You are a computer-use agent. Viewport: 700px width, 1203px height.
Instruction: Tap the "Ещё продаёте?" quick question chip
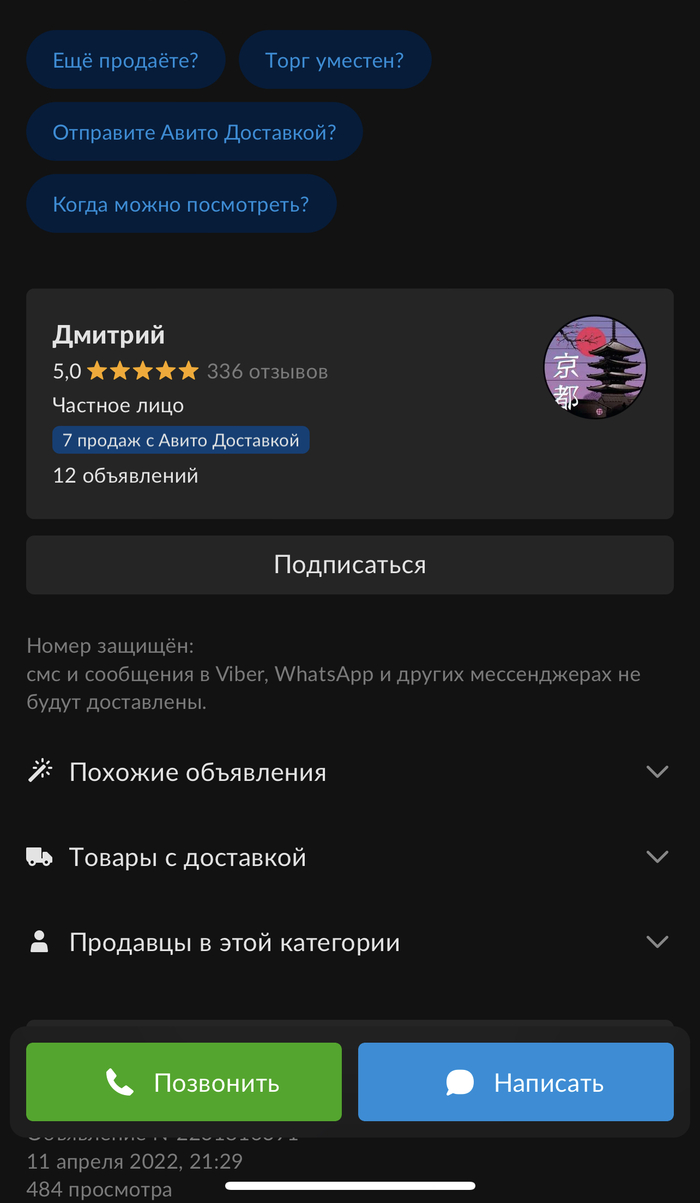tap(126, 60)
